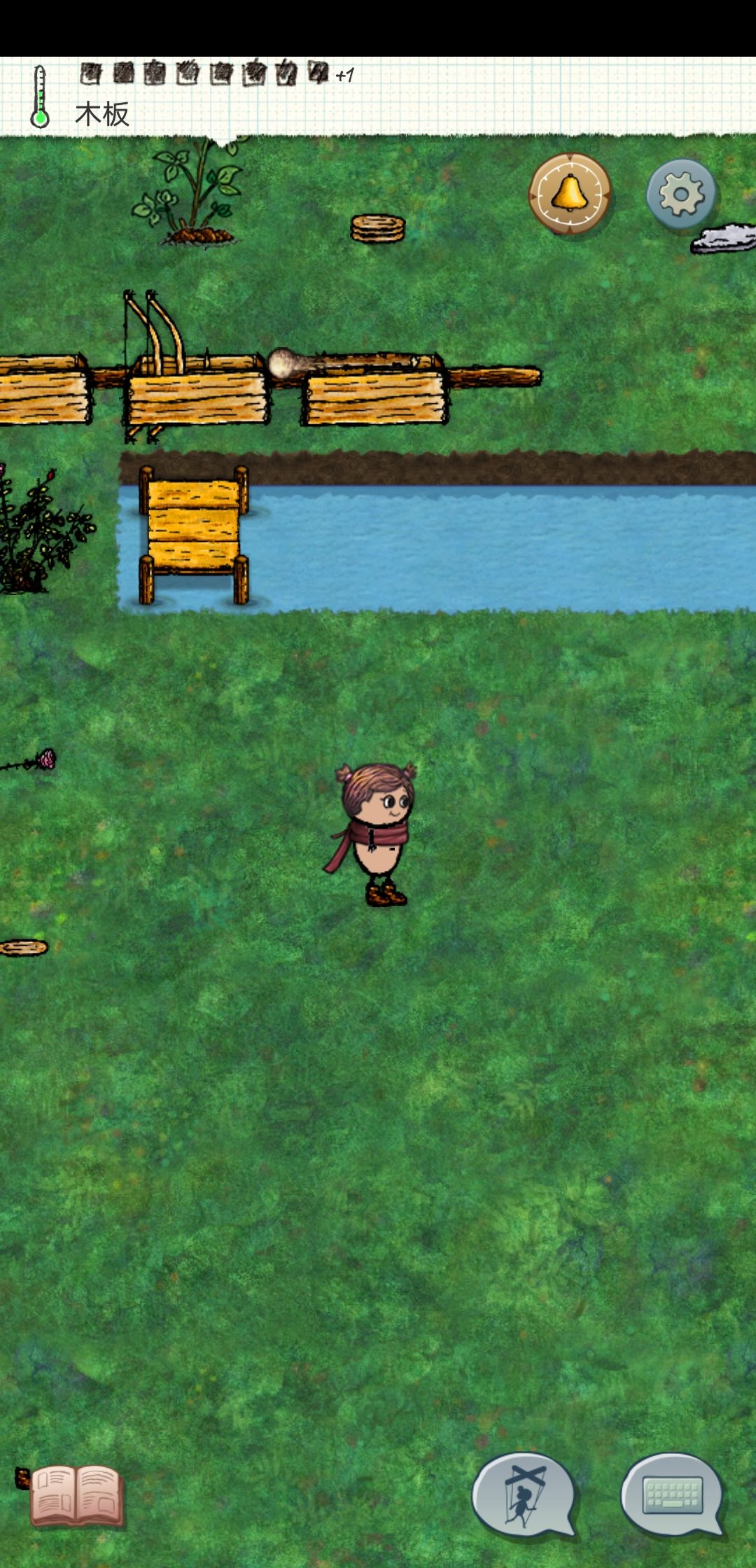The image size is (756, 1568).
Task: Ring the golden bell button
Action: click(x=570, y=194)
